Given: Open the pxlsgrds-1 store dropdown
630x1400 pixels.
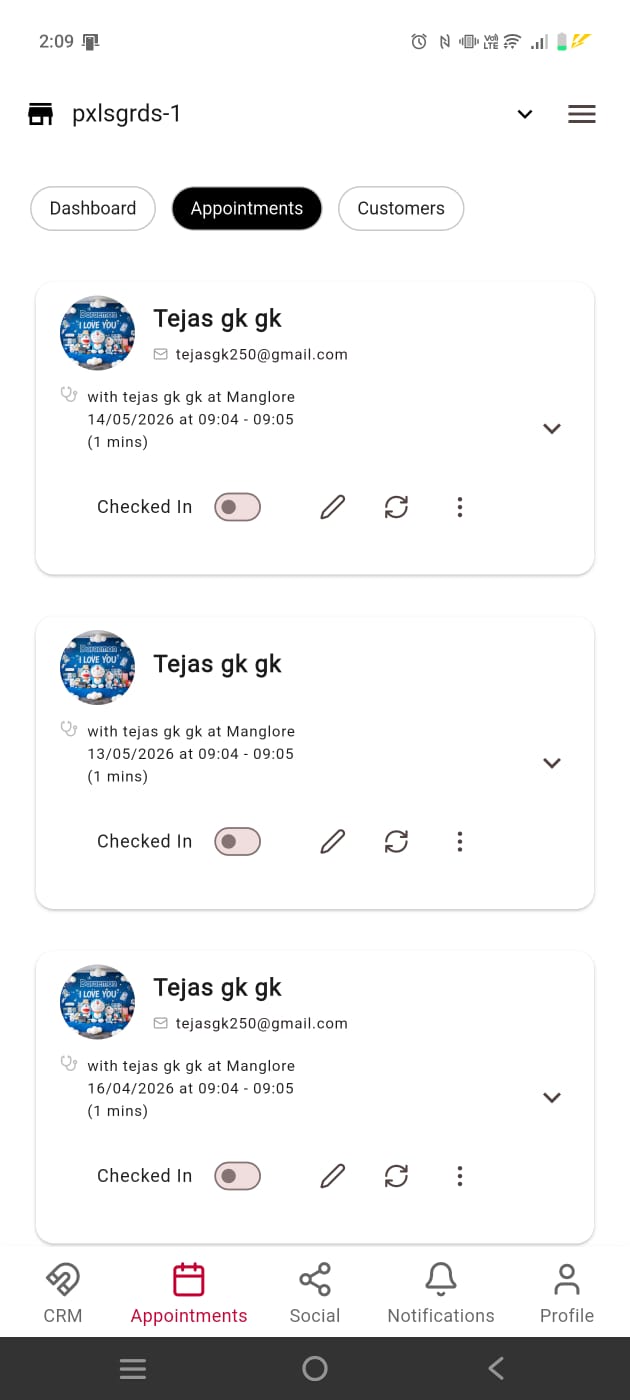Looking at the screenshot, I should tap(525, 114).
